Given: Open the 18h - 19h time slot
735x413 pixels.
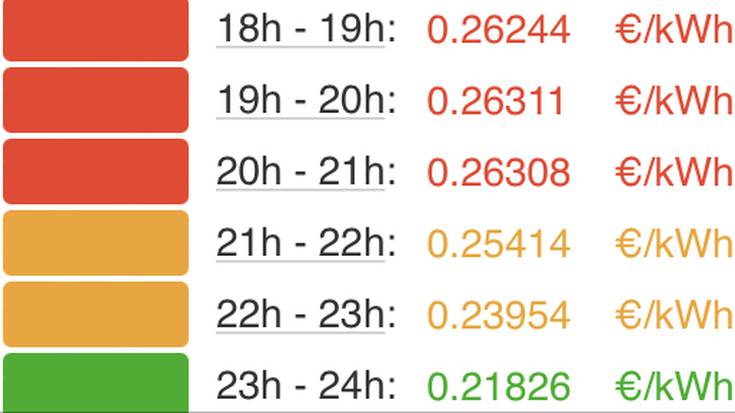Looking at the screenshot, I should 300,30.
